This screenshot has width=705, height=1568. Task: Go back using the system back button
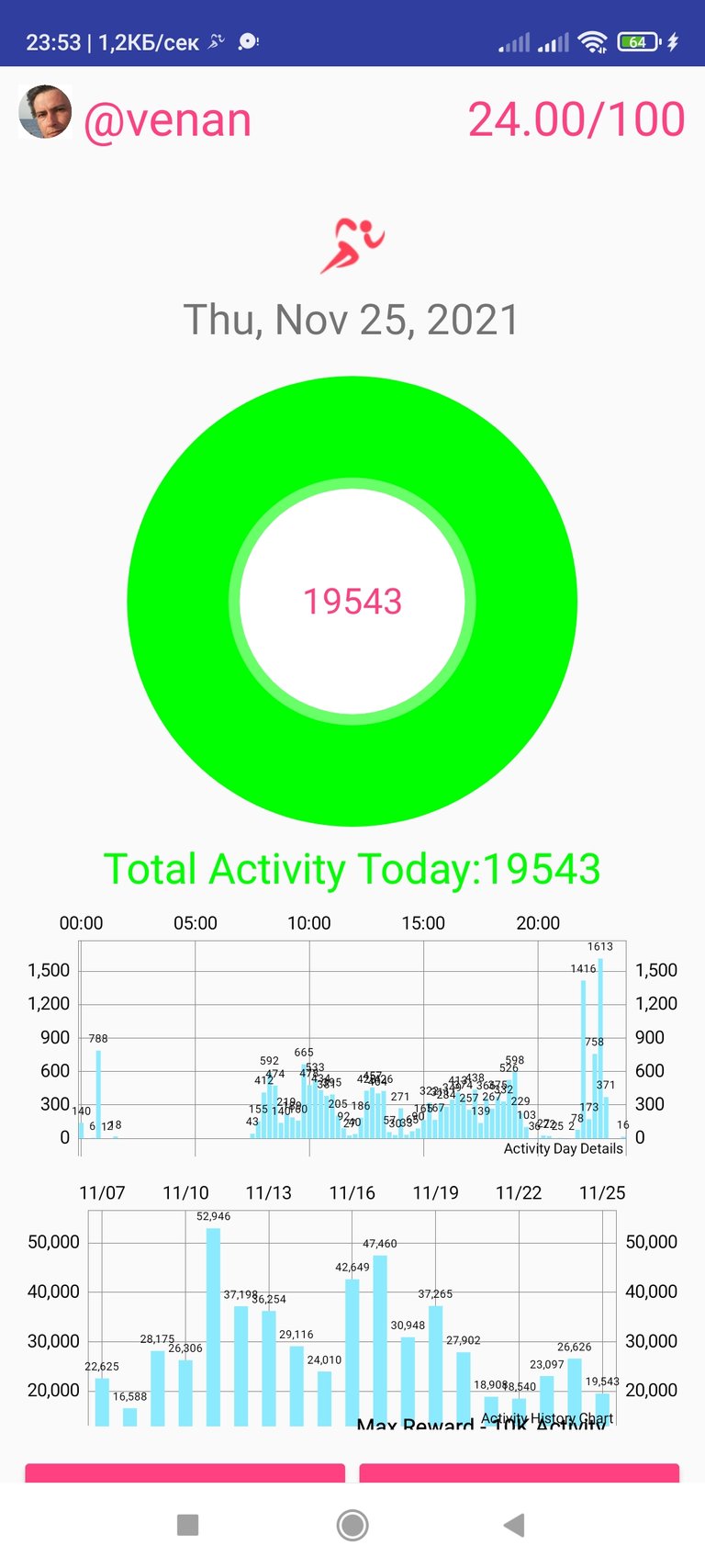(x=514, y=1525)
